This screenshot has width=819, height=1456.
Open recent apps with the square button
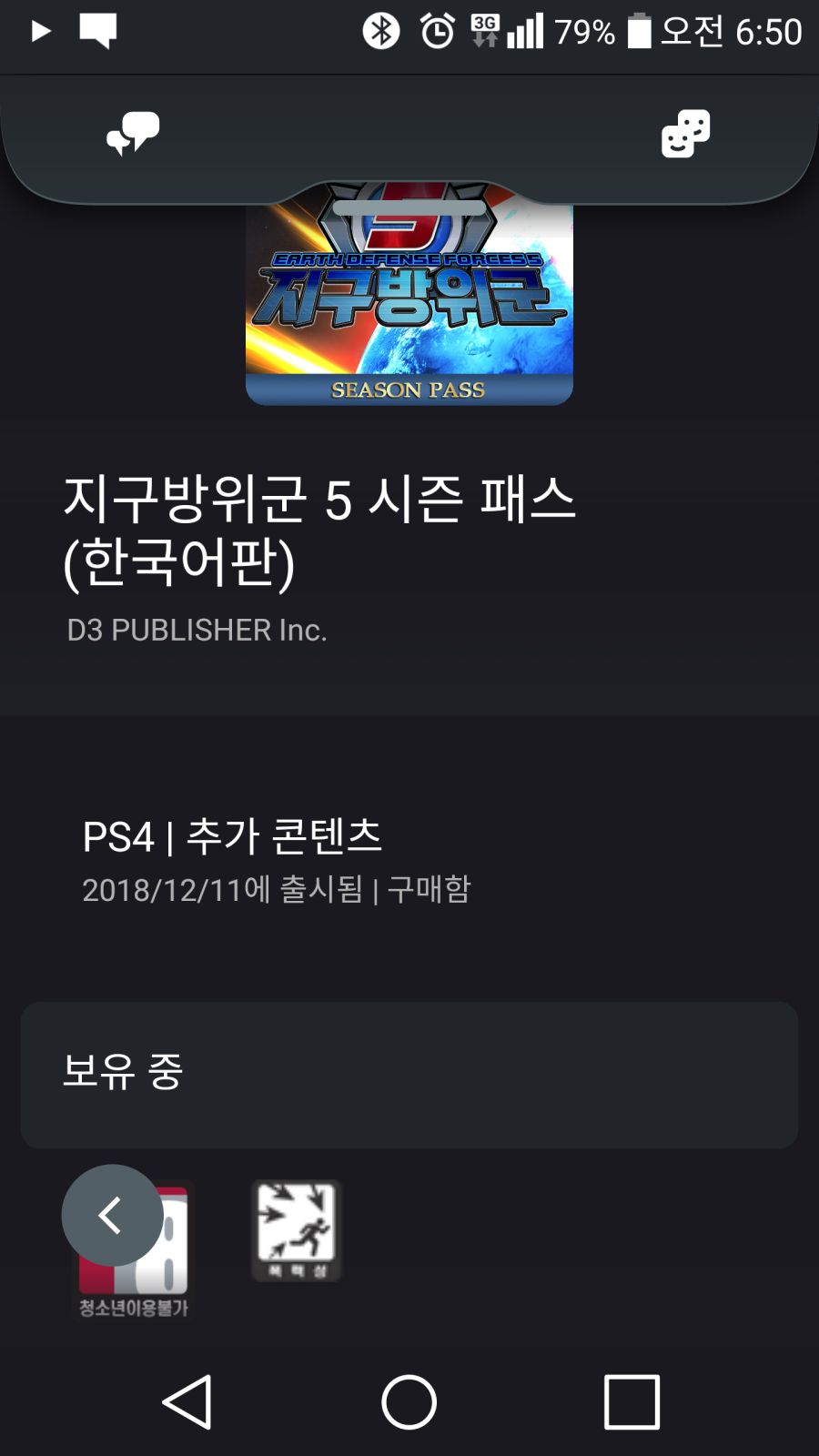tap(633, 1404)
